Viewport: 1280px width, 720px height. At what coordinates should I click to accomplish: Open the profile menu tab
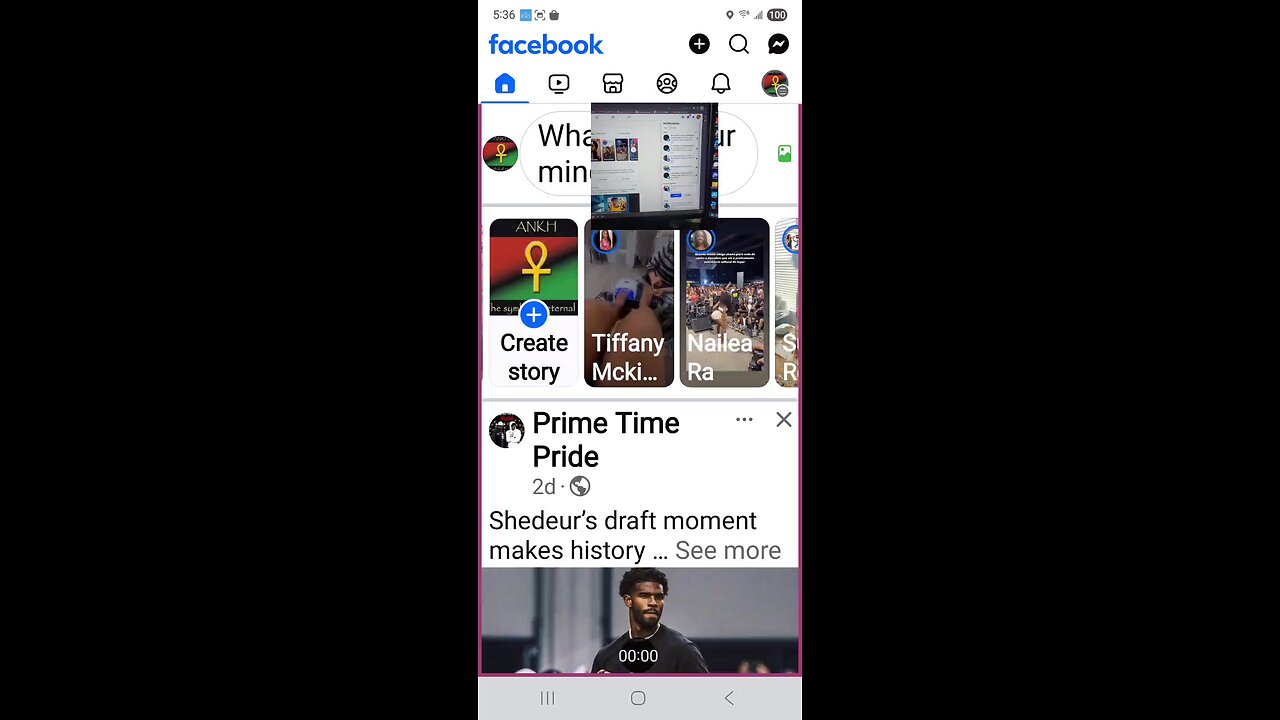[775, 84]
